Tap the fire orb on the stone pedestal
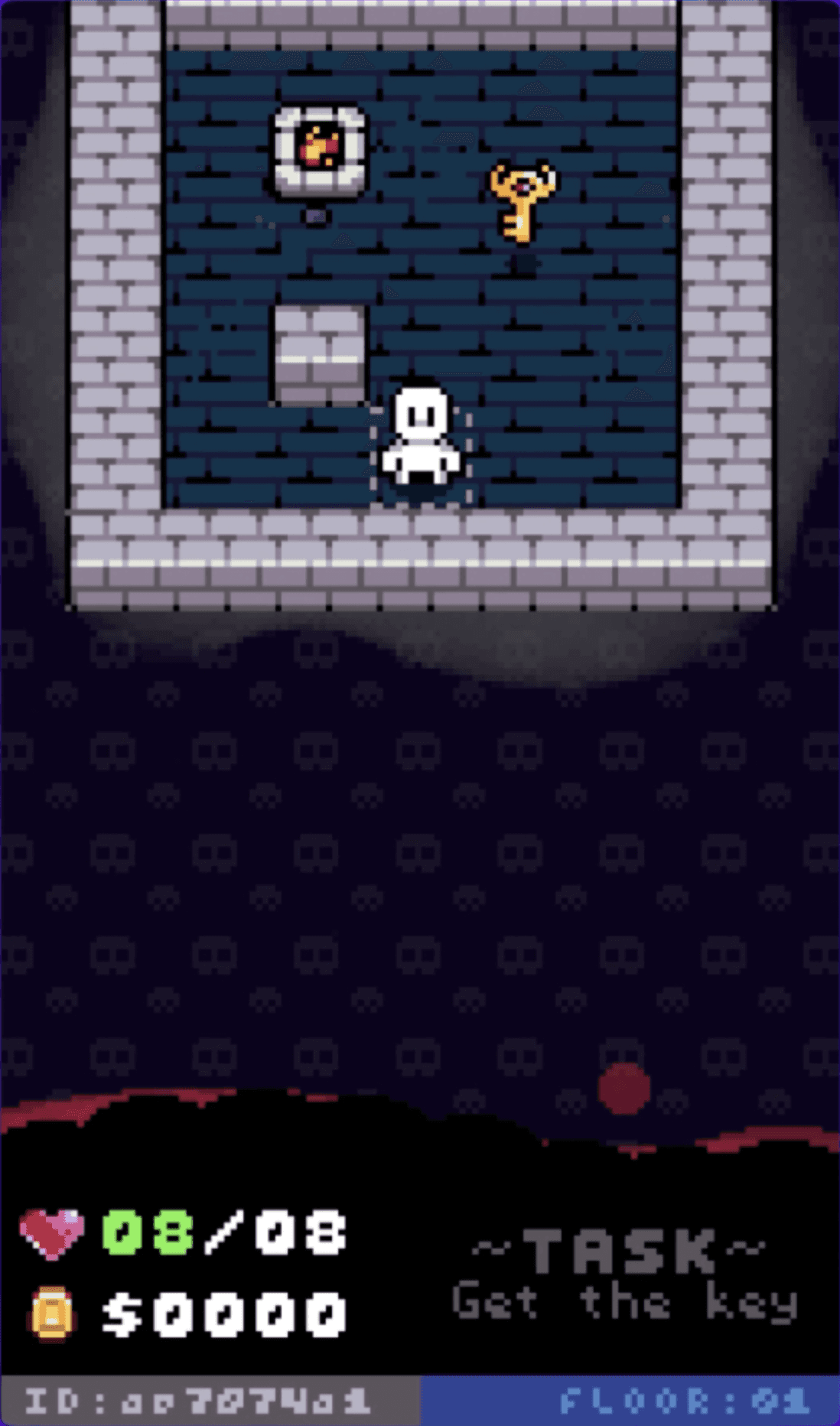840x1426 pixels. pos(320,149)
